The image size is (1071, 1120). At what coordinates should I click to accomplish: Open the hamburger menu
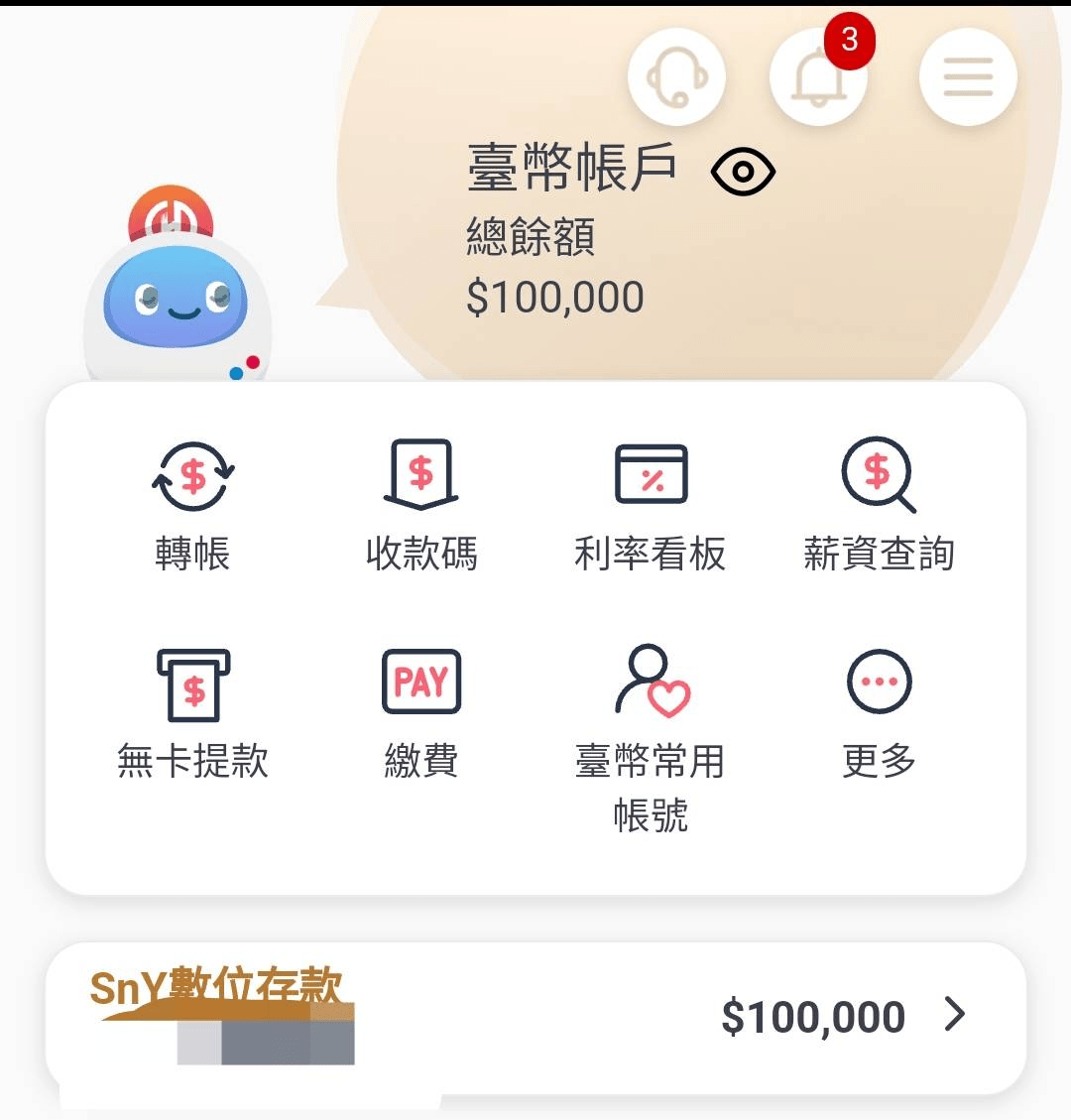[x=967, y=76]
